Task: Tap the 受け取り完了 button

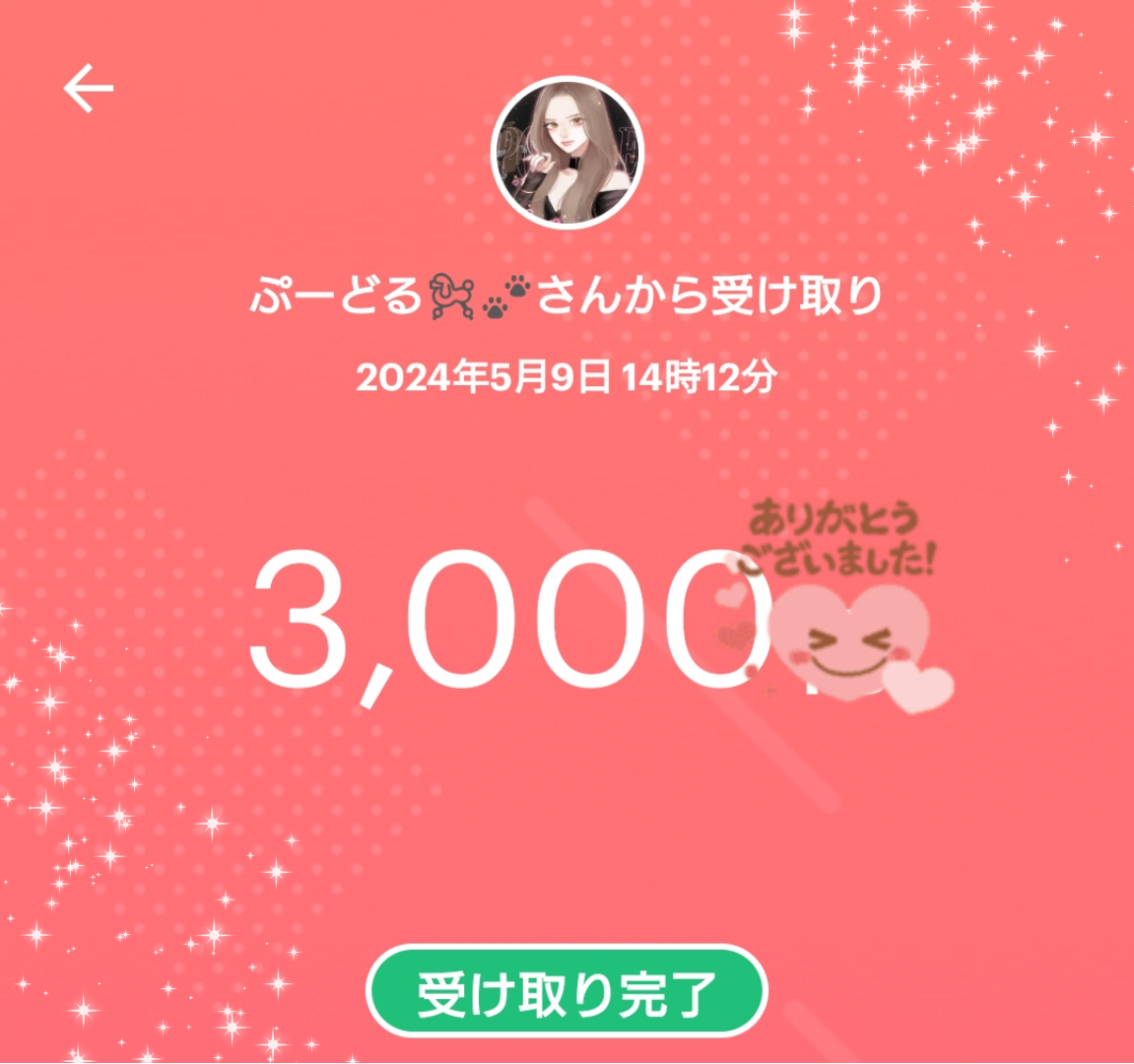Action: click(567, 992)
